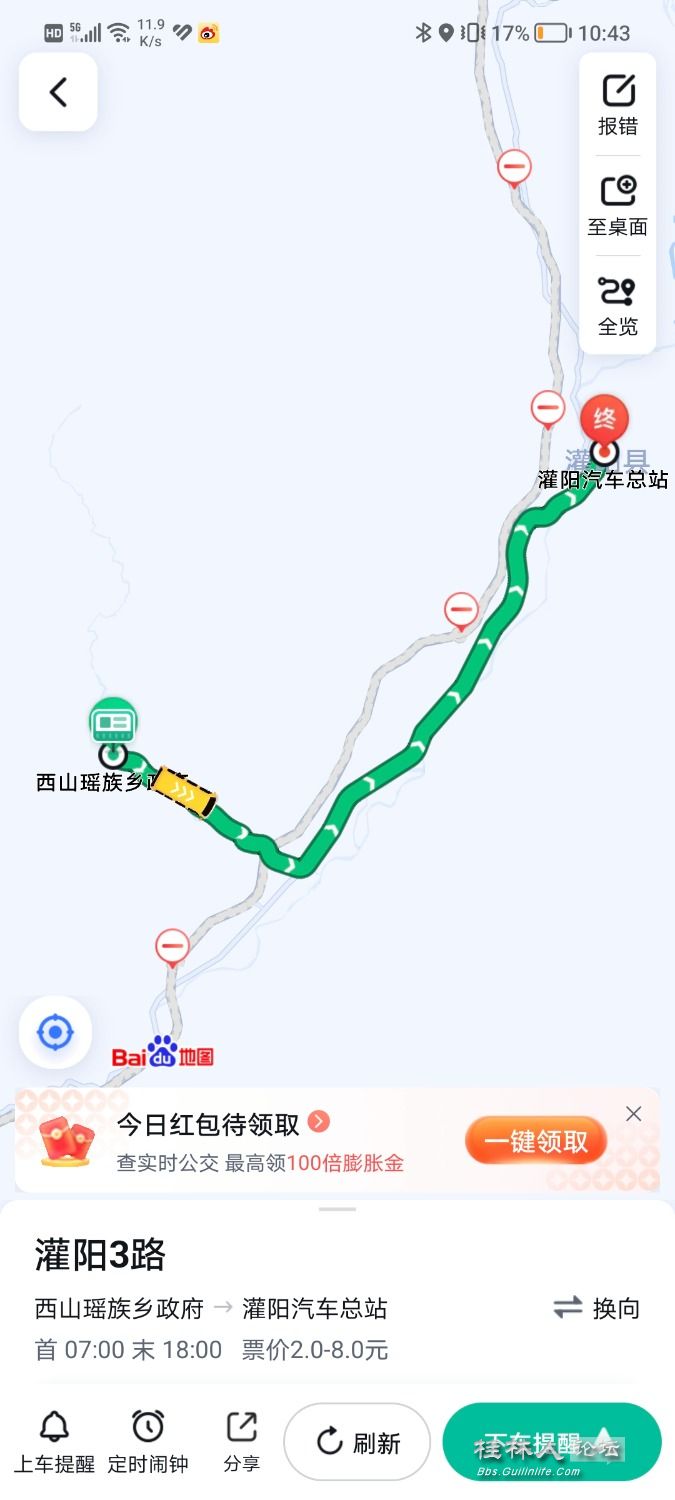Go back using the top-left arrow

(58, 92)
